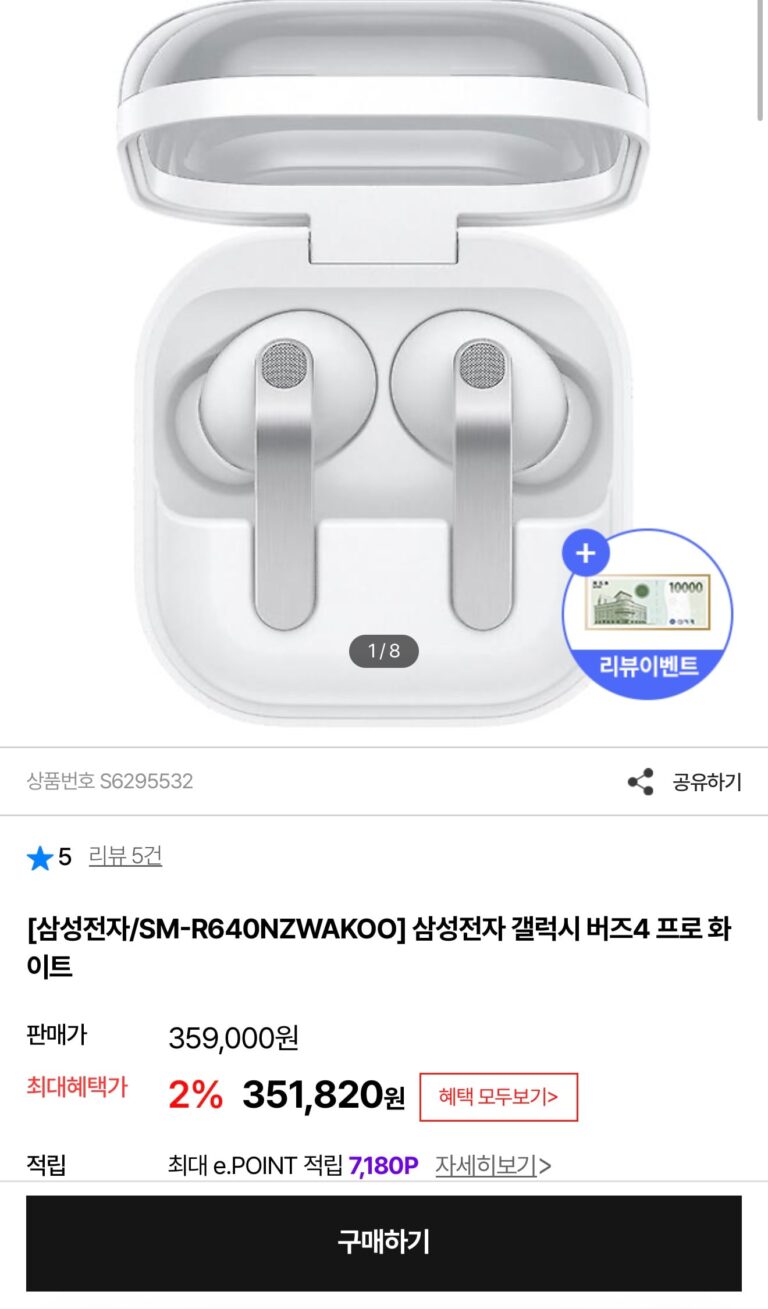Image resolution: width=768 pixels, height=1309 pixels.
Task: Share this product via 공유하기
Action: pos(685,782)
